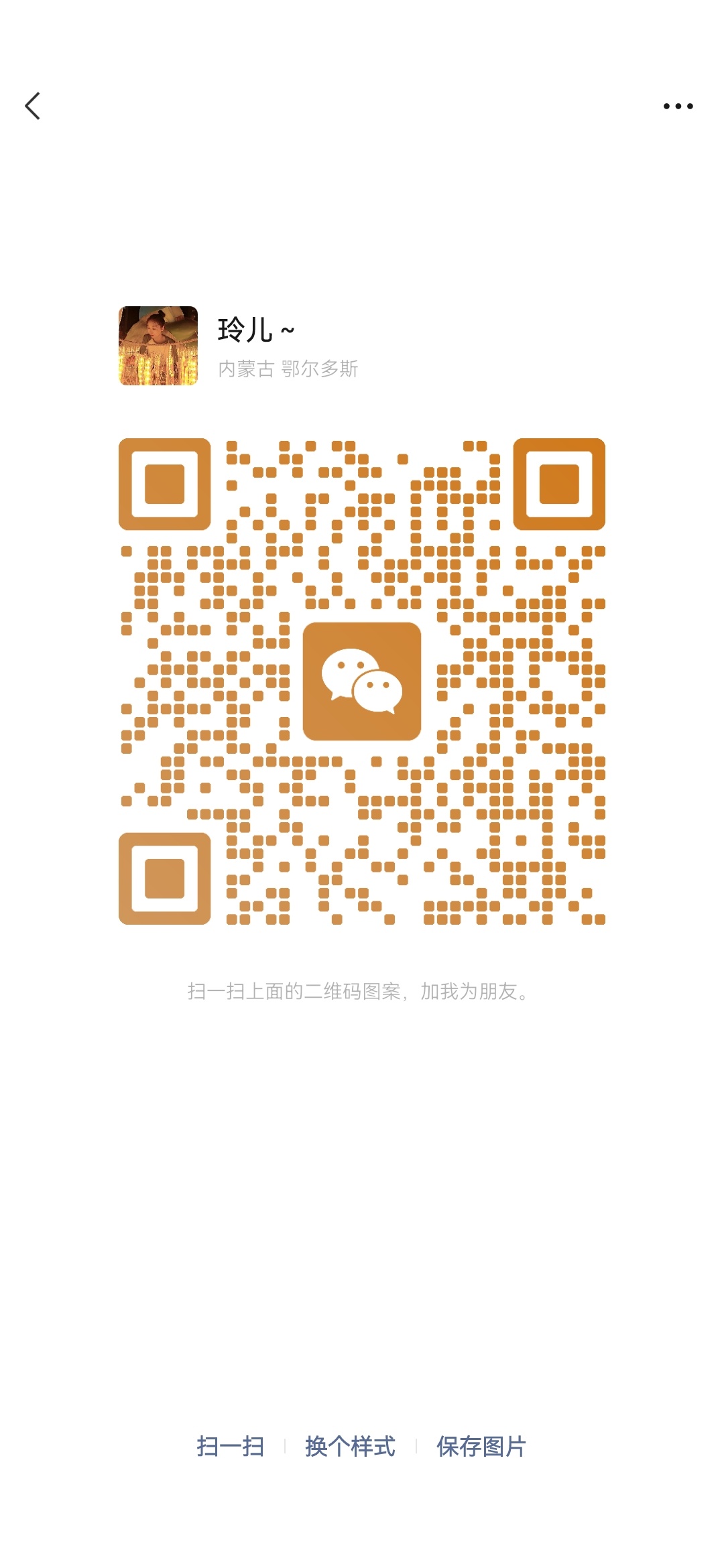Select 换个样式 to change QR style
This screenshot has width=724, height=1568.
350,1446
